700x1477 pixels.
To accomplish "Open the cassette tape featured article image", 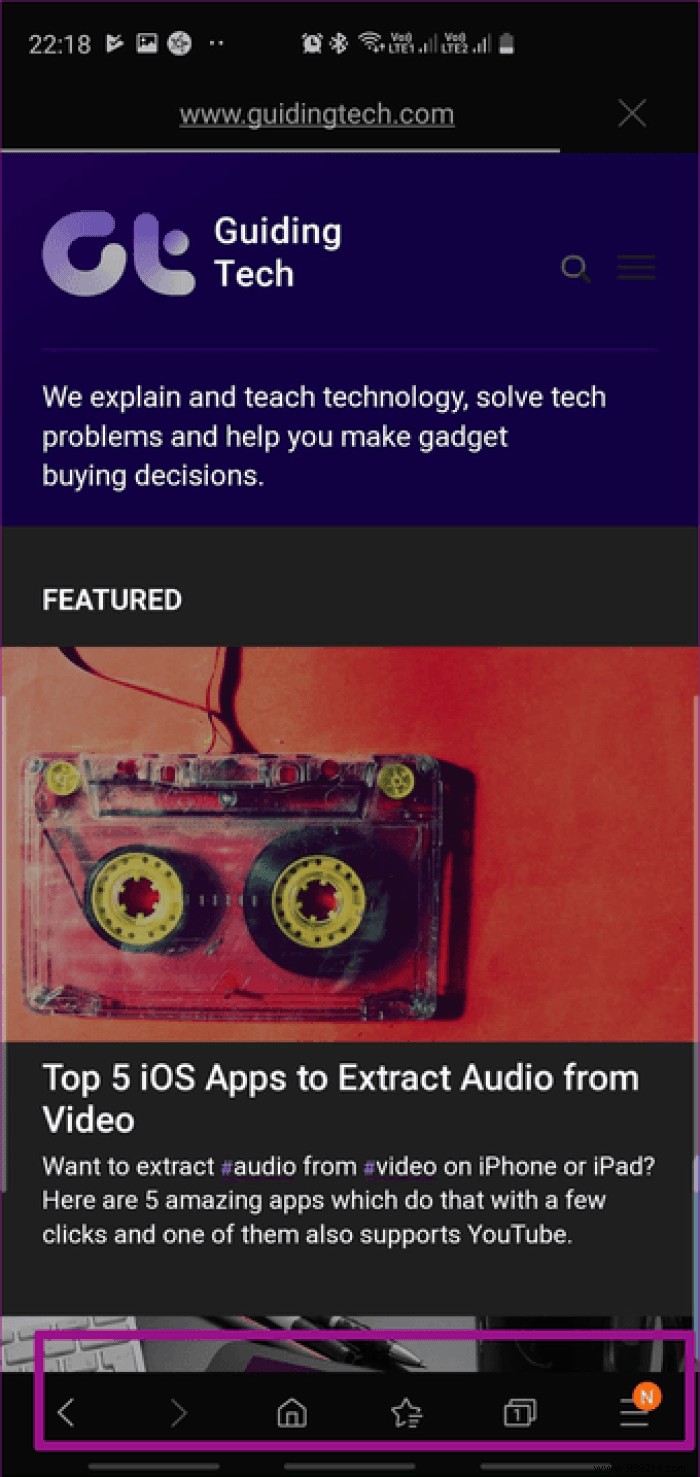I will 350,843.
